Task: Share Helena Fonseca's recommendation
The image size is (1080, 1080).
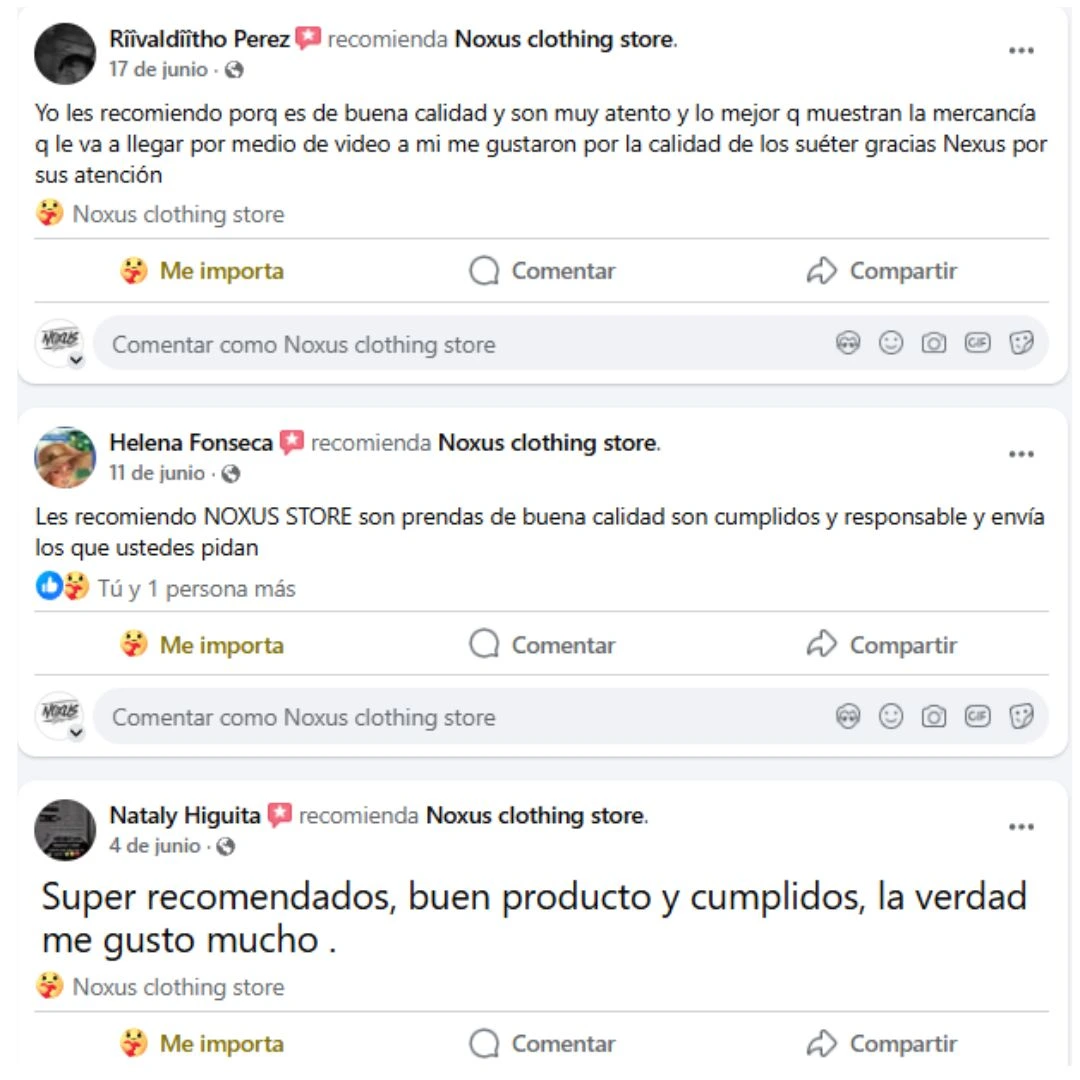Action: click(882, 645)
